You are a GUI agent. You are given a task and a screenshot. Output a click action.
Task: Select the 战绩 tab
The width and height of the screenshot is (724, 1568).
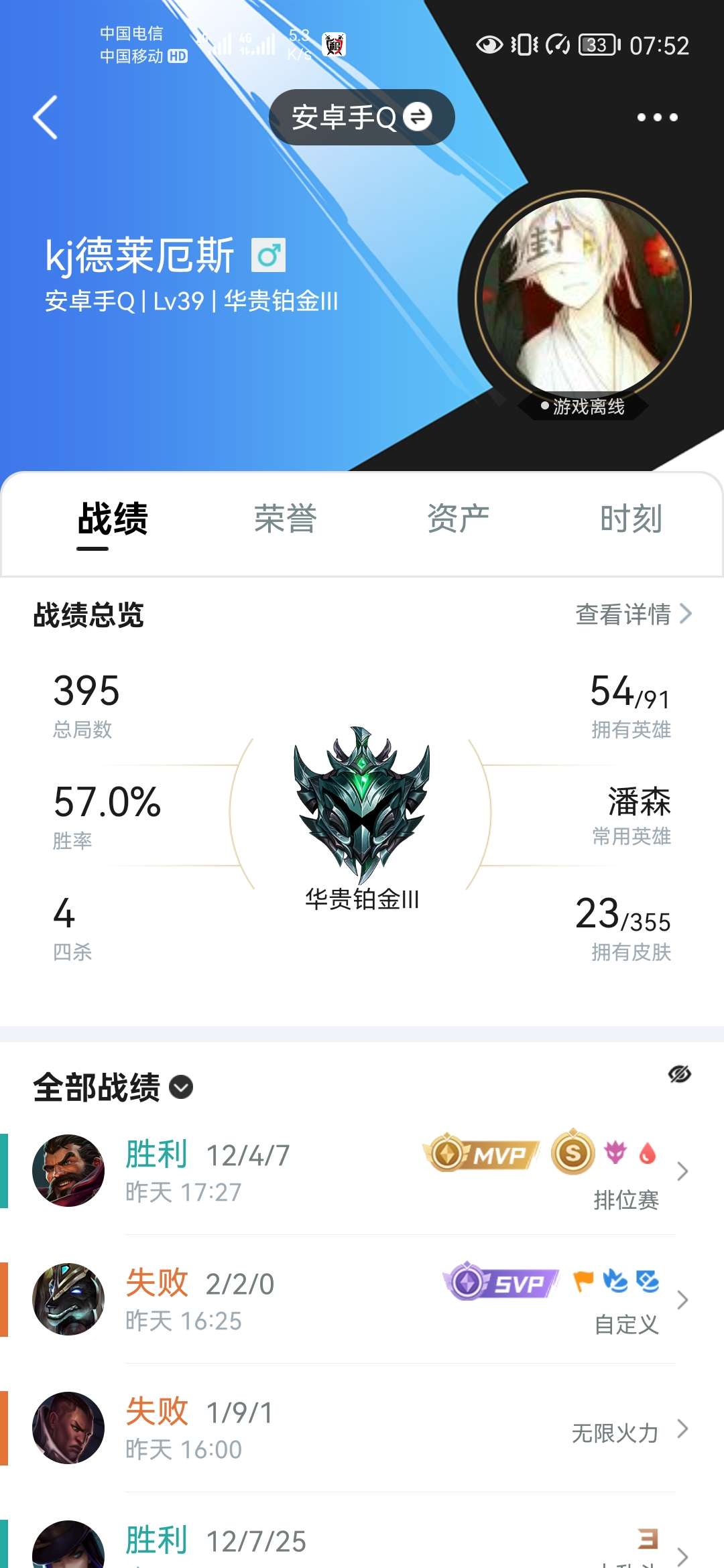click(113, 519)
